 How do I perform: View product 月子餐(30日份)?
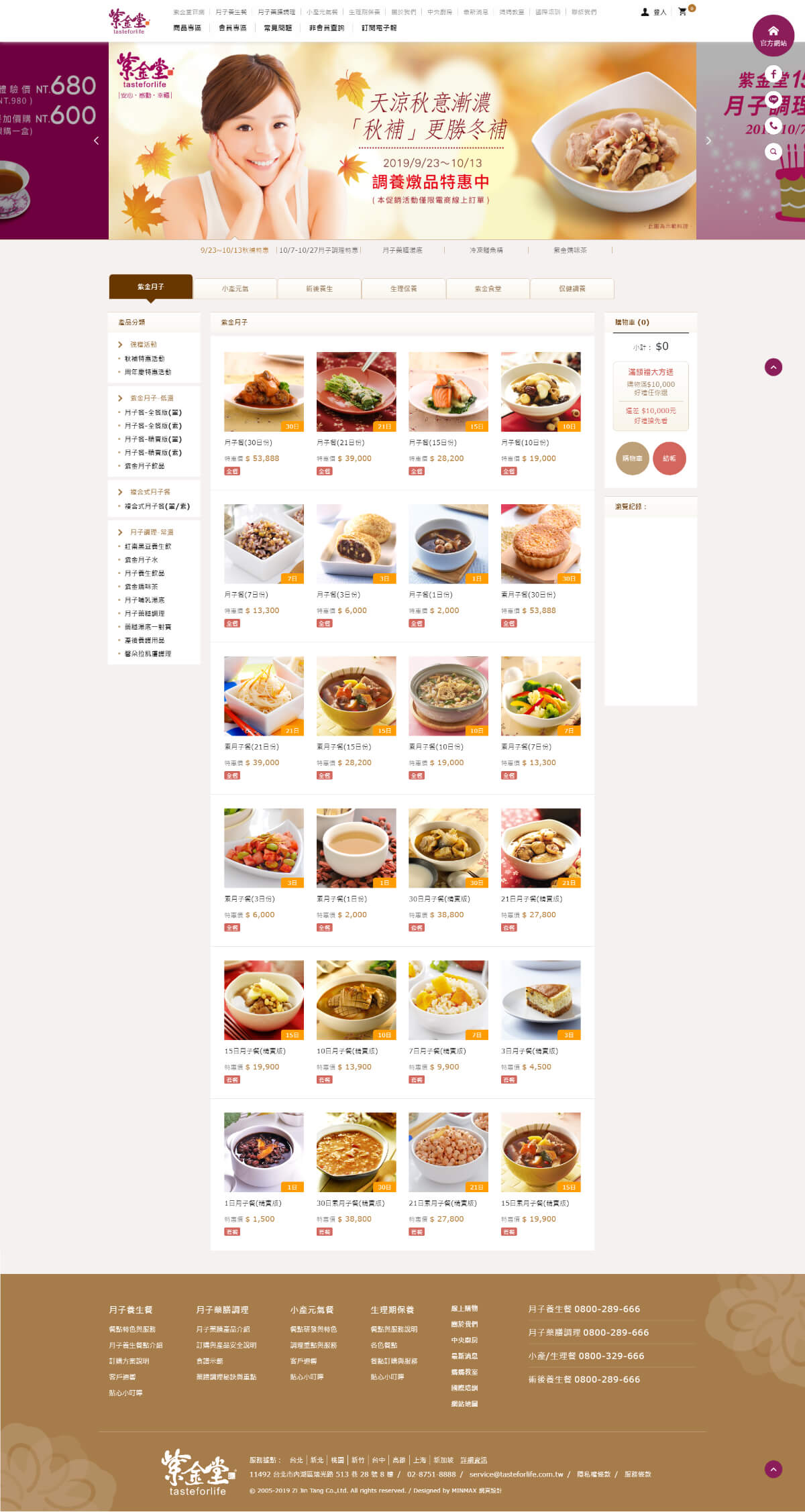pos(264,392)
